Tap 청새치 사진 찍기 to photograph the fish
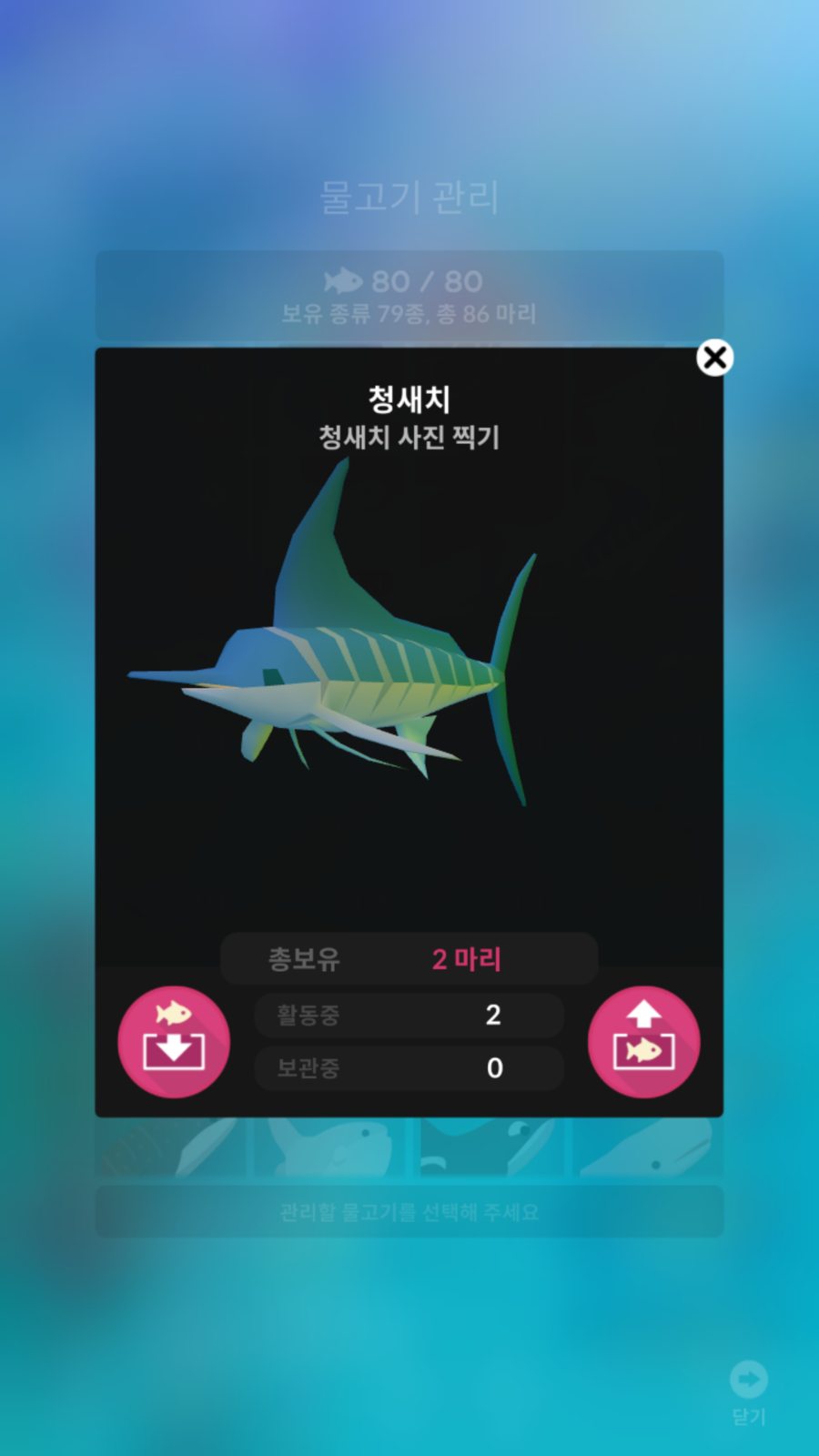 click(409, 438)
